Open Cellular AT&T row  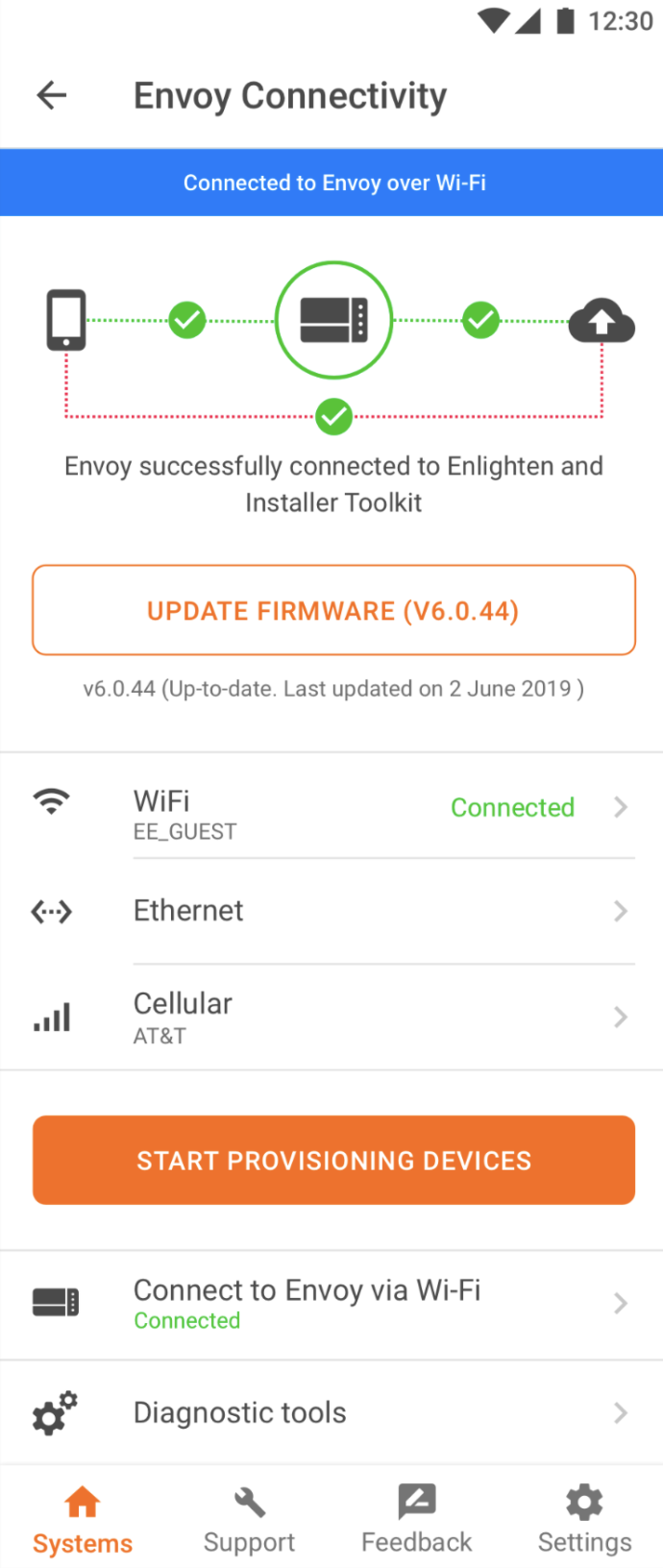[332, 1017]
